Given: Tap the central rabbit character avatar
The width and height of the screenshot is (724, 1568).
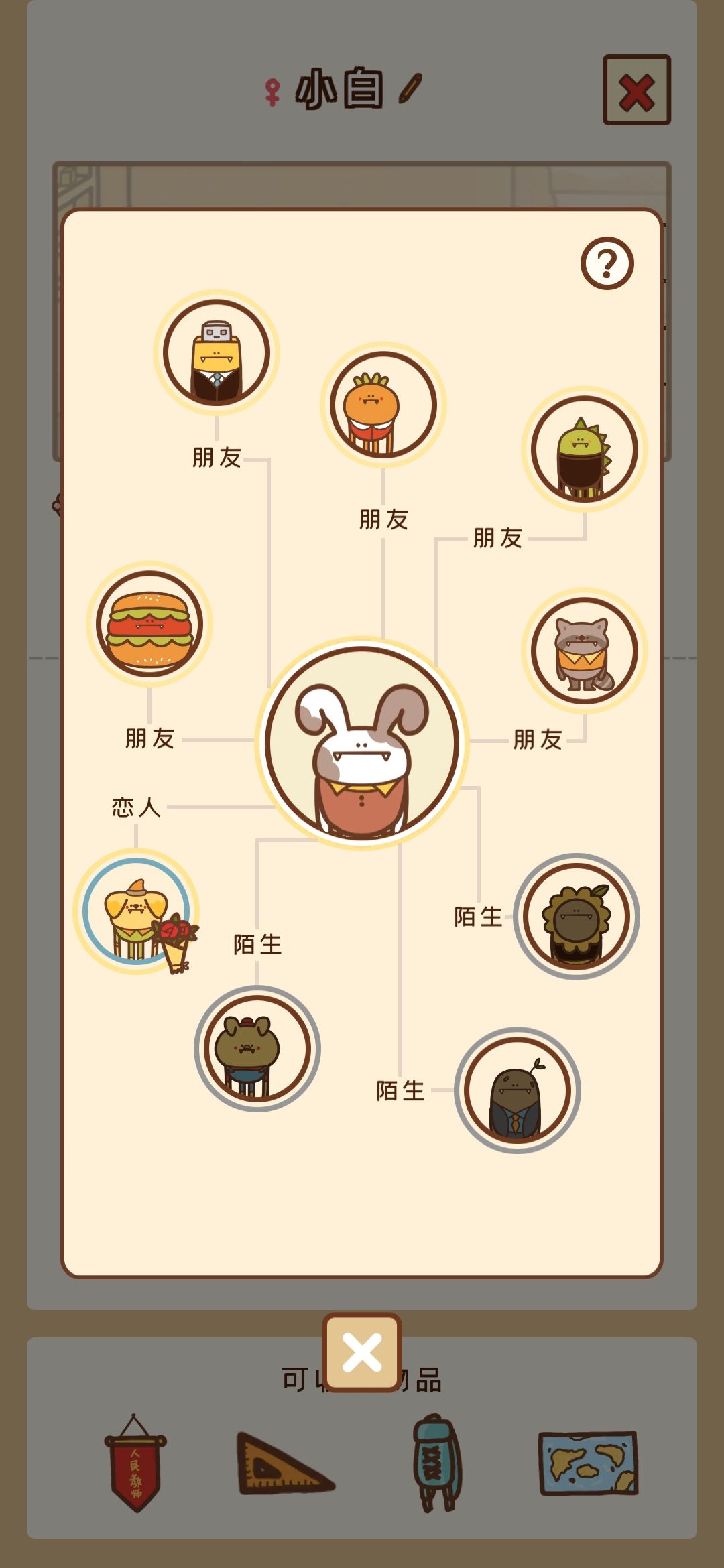Looking at the screenshot, I should pyautogui.click(x=362, y=743).
